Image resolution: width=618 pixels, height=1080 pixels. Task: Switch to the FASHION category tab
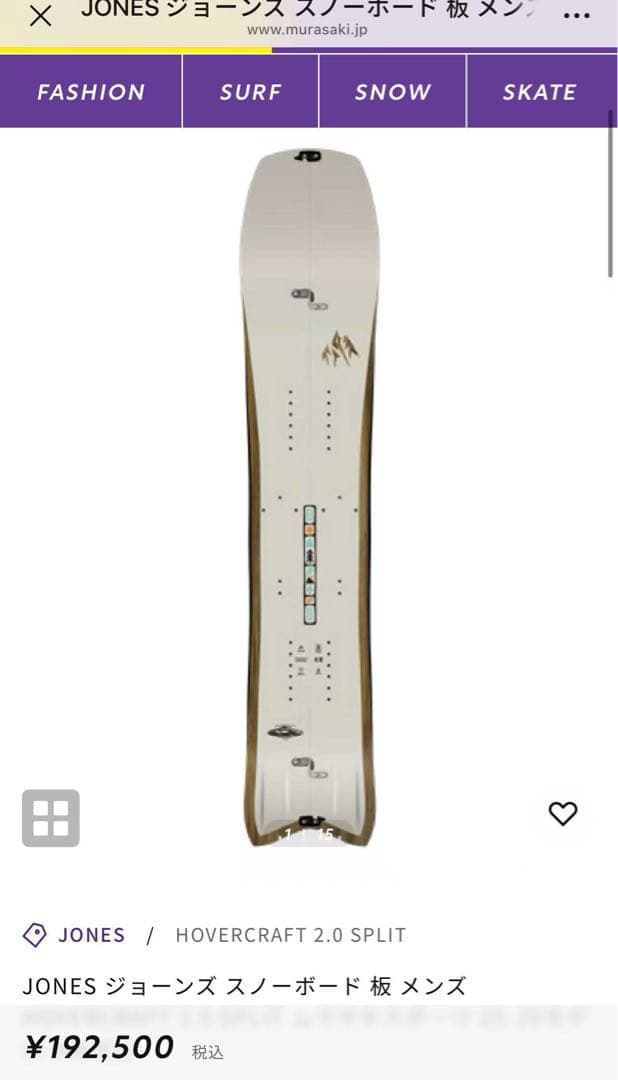[x=91, y=92]
